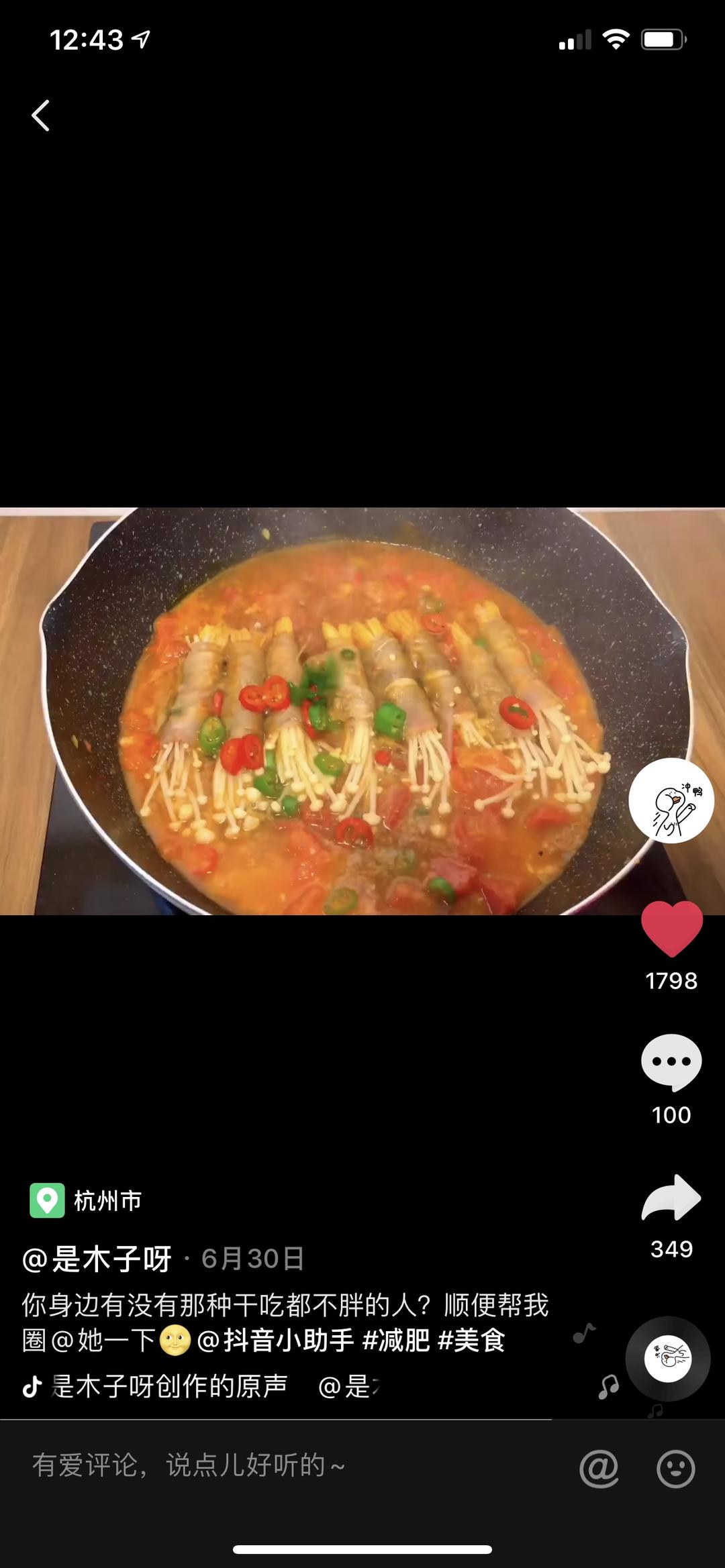Share this video via the arrow icon
This screenshot has width=725, height=1568.
(x=671, y=1198)
